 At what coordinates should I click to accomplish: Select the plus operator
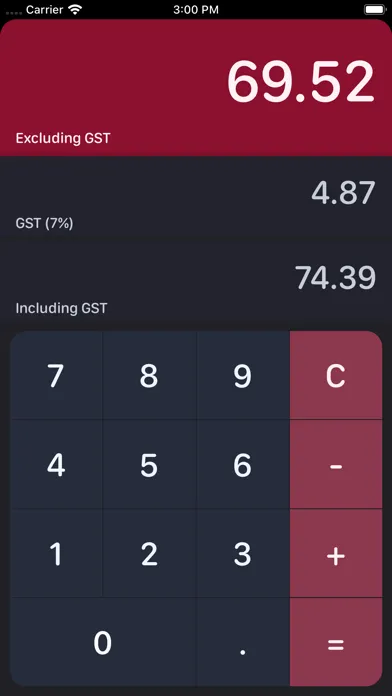[336, 553]
